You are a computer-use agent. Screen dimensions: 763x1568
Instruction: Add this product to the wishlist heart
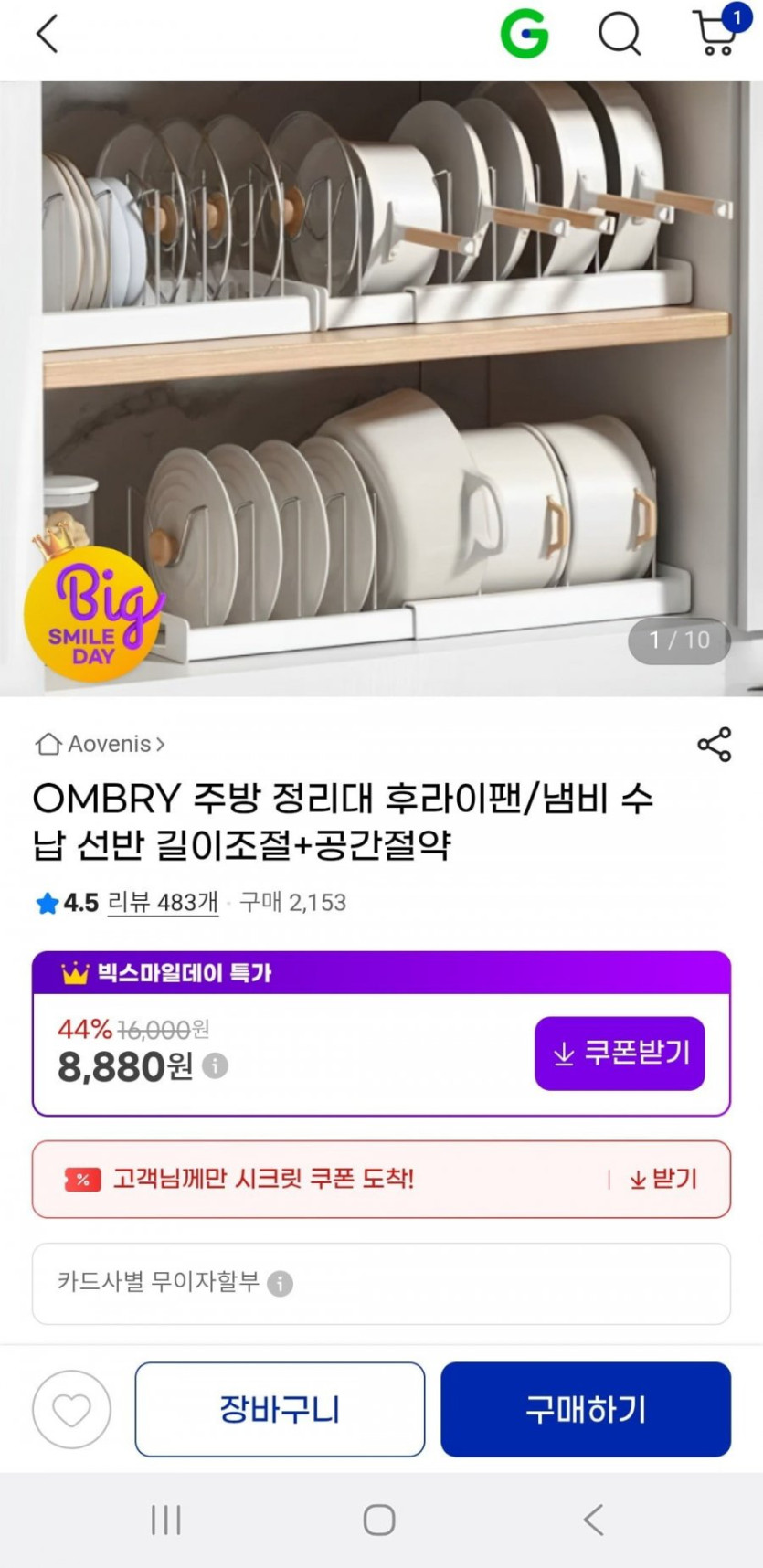coord(71,1409)
